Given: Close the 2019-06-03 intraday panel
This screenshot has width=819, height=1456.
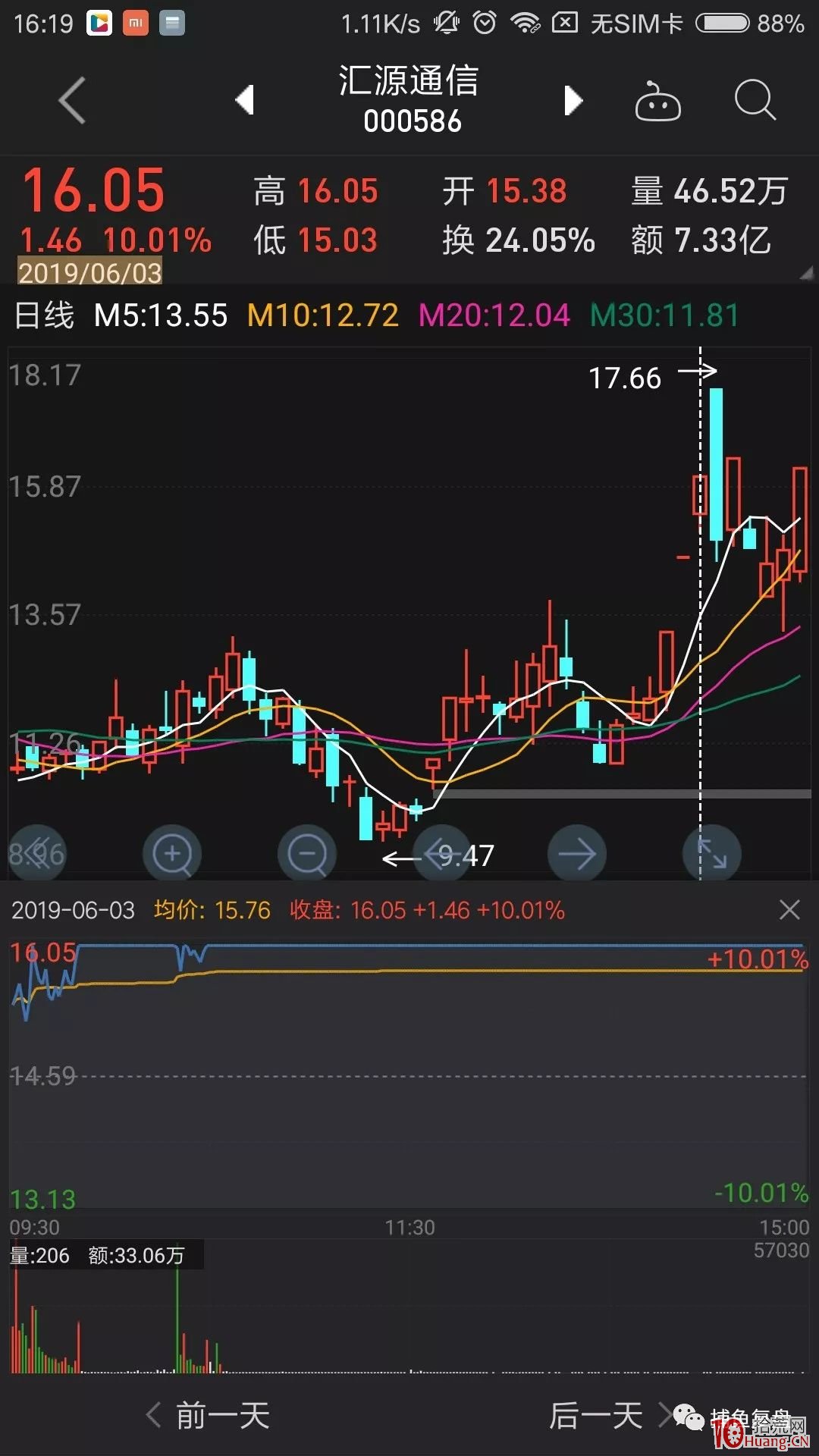Looking at the screenshot, I should coord(789,910).
